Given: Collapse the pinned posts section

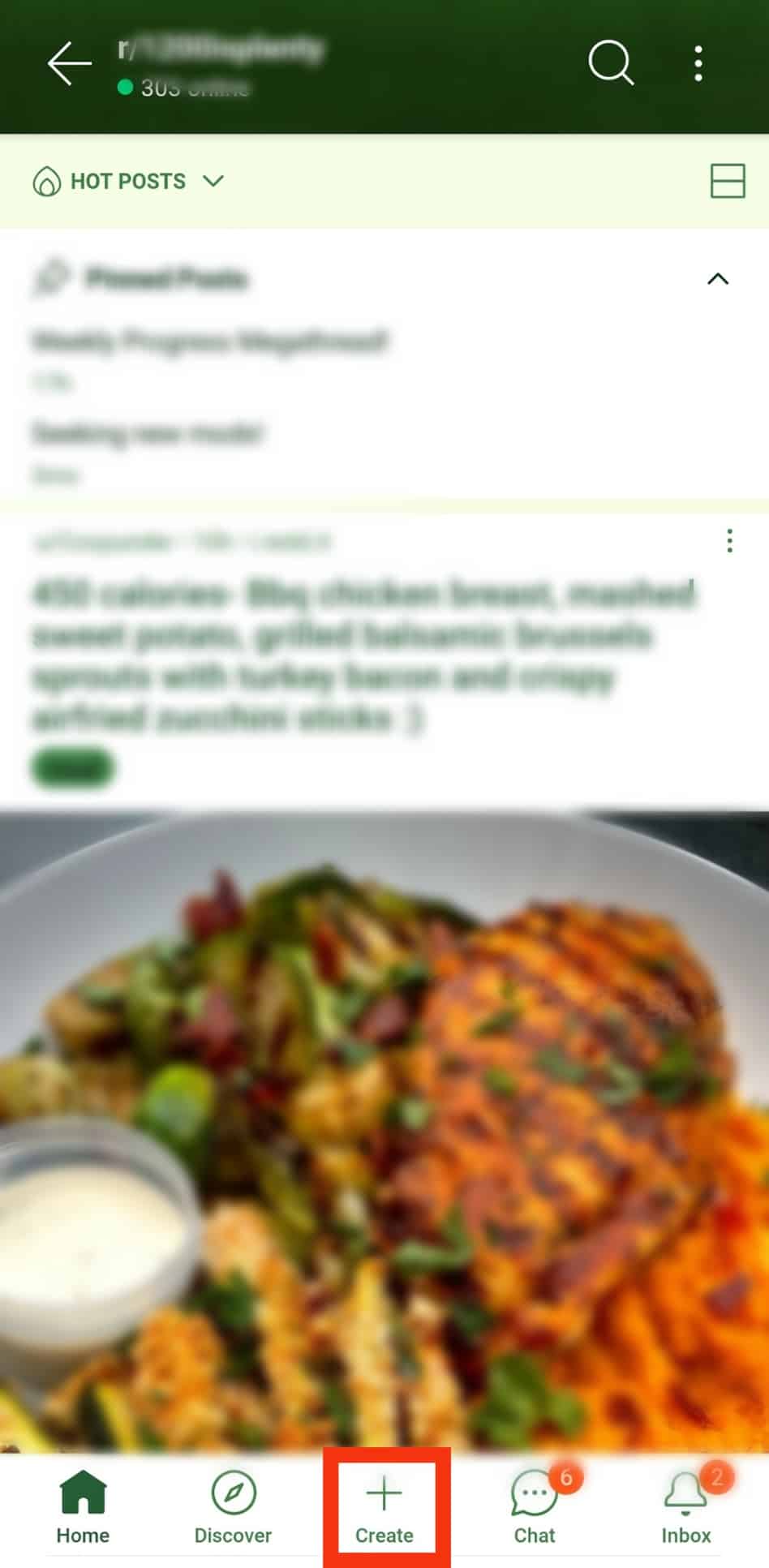Looking at the screenshot, I should 718,279.
